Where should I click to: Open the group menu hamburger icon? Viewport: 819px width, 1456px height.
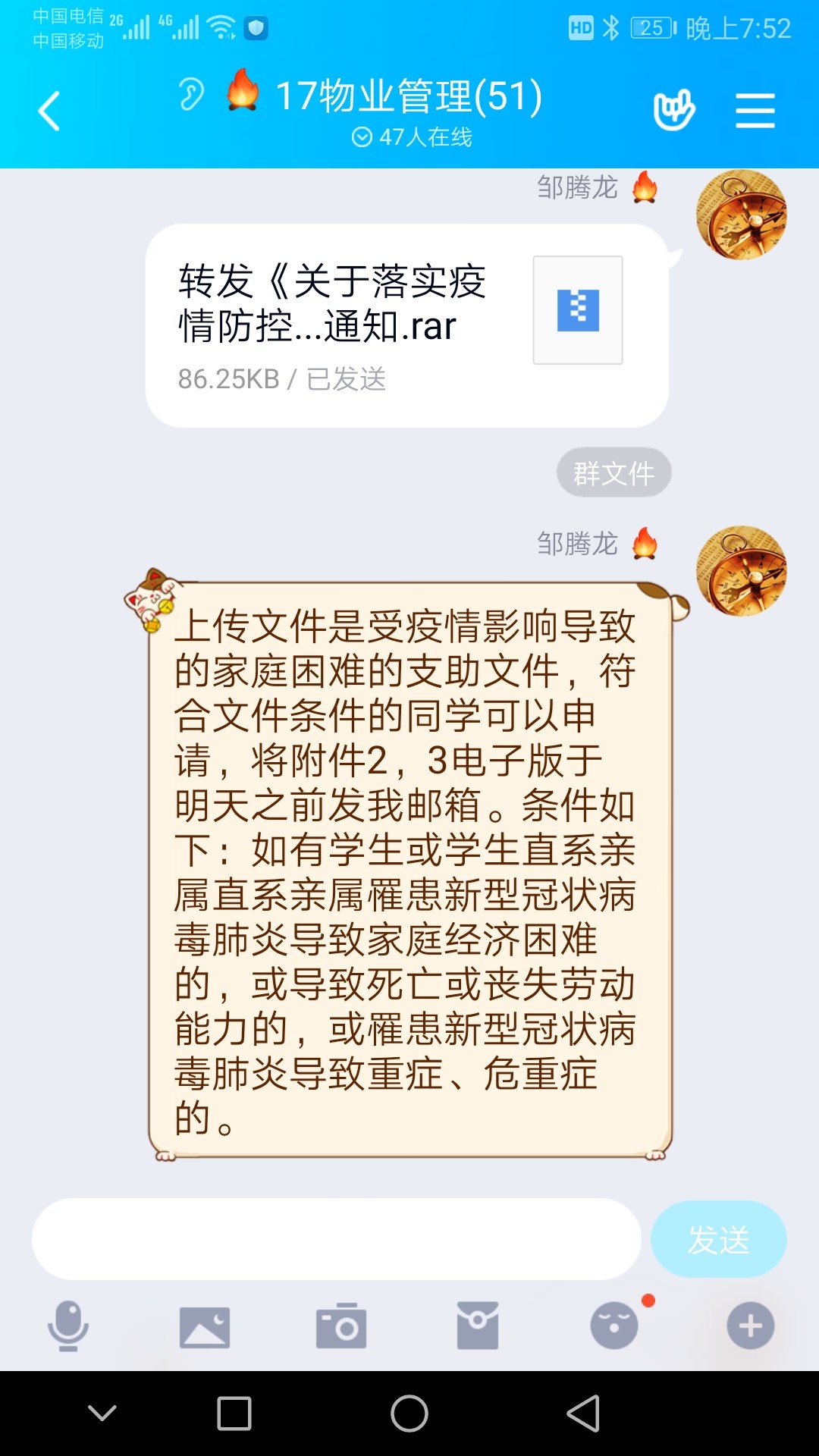(x=755, y=111)
